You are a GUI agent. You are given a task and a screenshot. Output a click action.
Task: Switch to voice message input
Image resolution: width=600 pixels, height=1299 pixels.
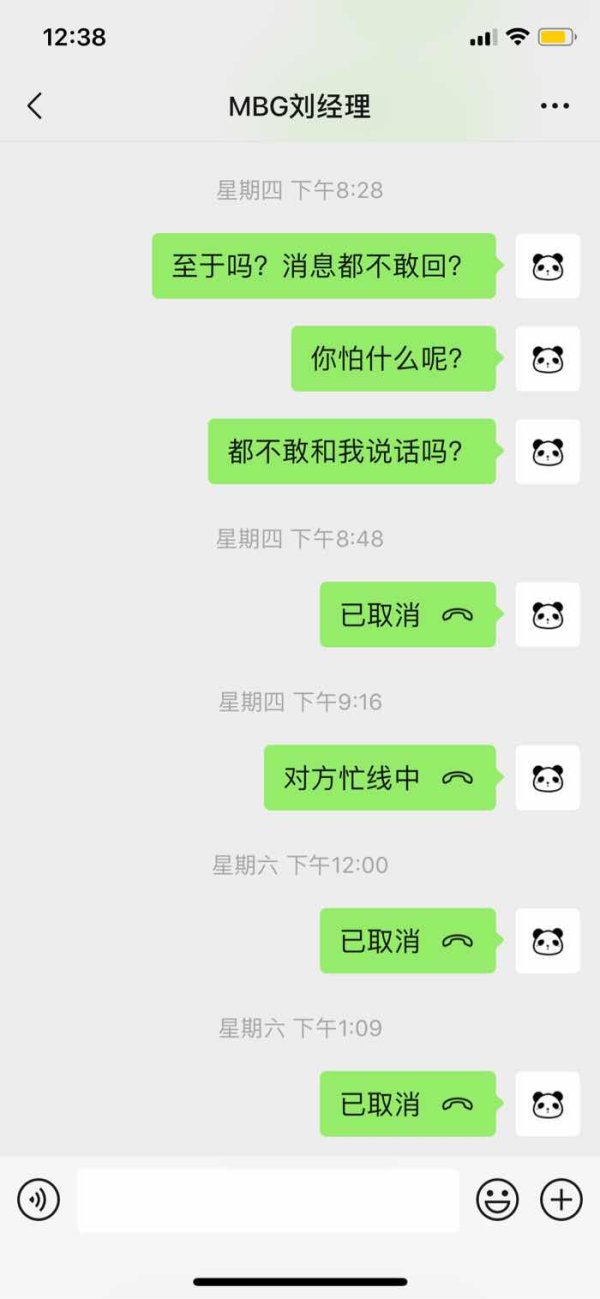(39, 1199)
